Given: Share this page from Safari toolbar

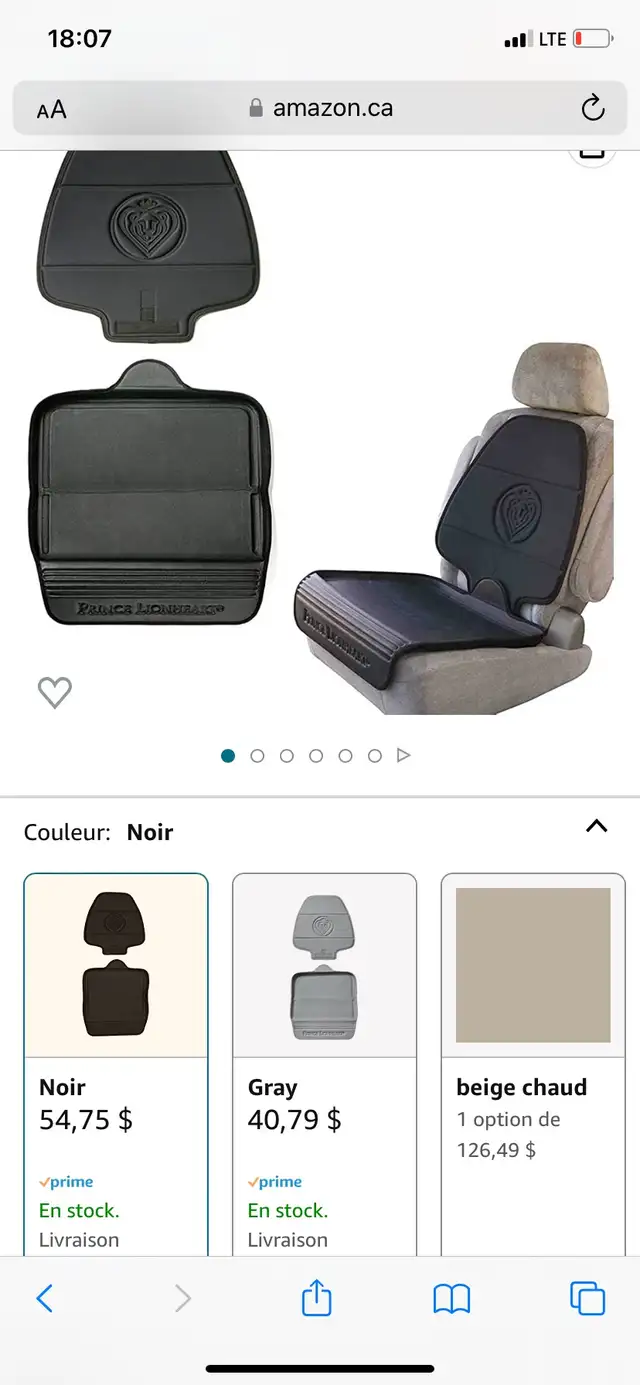Looking at the screenshot, I should tap(316, 1298).
